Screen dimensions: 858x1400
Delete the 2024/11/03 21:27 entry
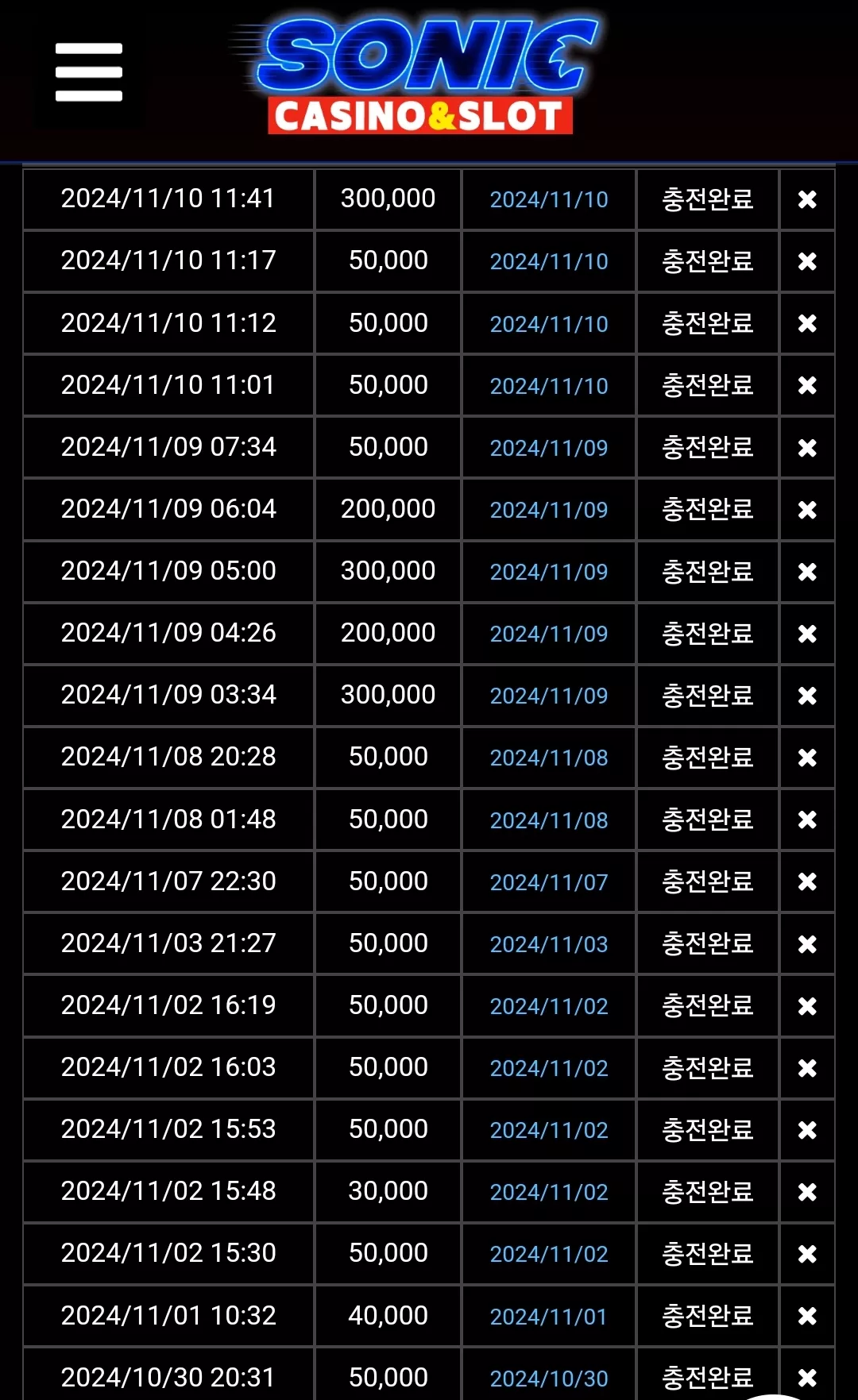point(807,944)
